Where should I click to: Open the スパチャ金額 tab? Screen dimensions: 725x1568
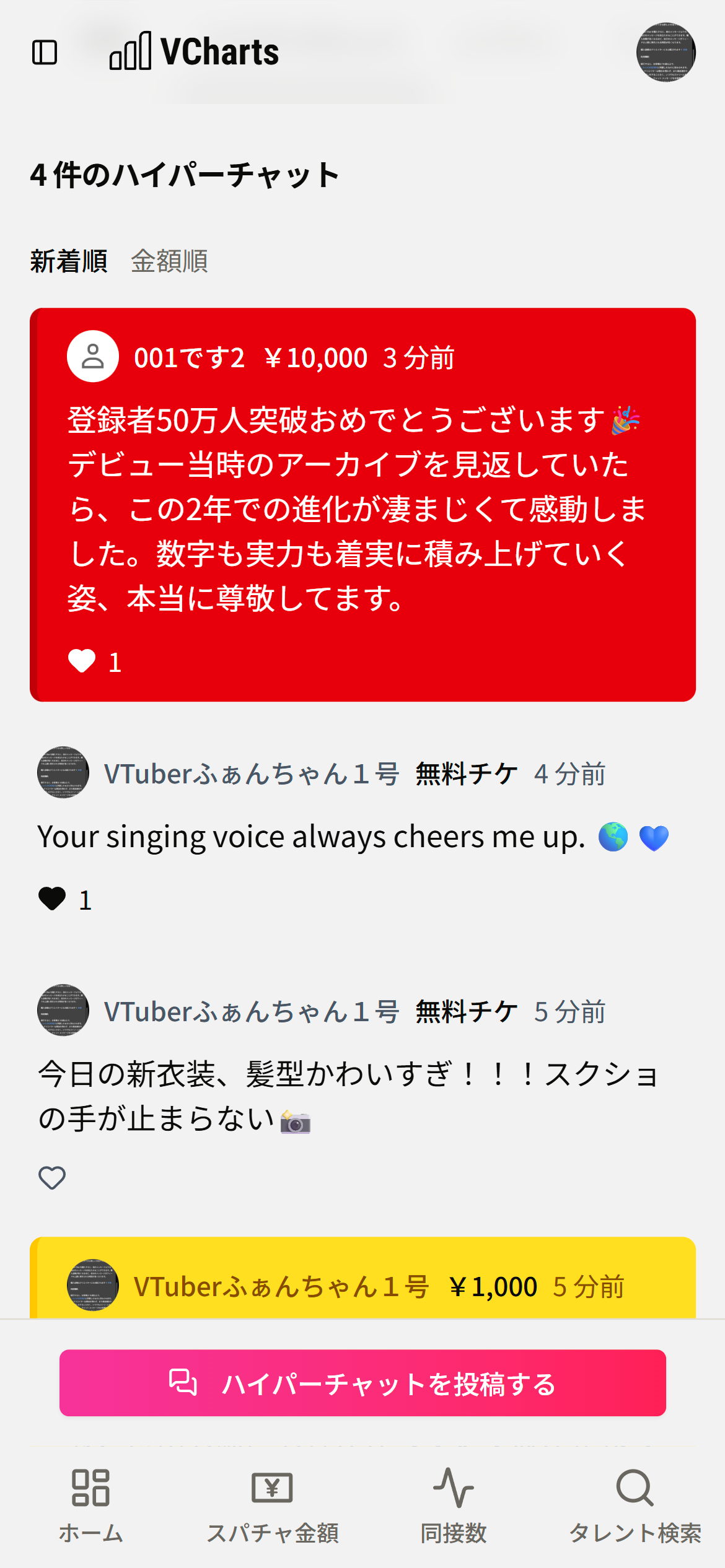click(x=272, y=1505)
